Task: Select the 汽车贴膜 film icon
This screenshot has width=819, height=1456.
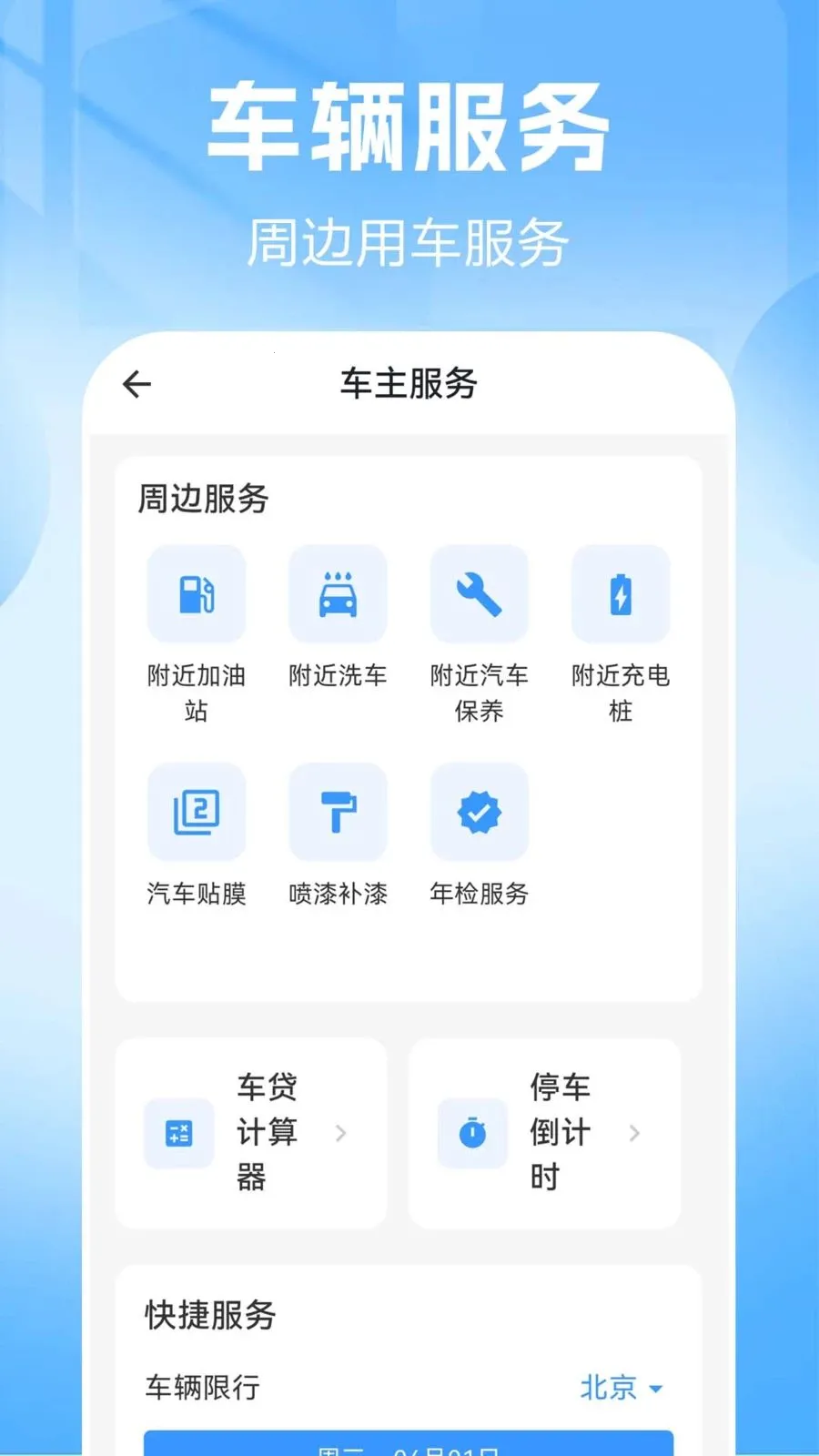Action: click(197, 813)
